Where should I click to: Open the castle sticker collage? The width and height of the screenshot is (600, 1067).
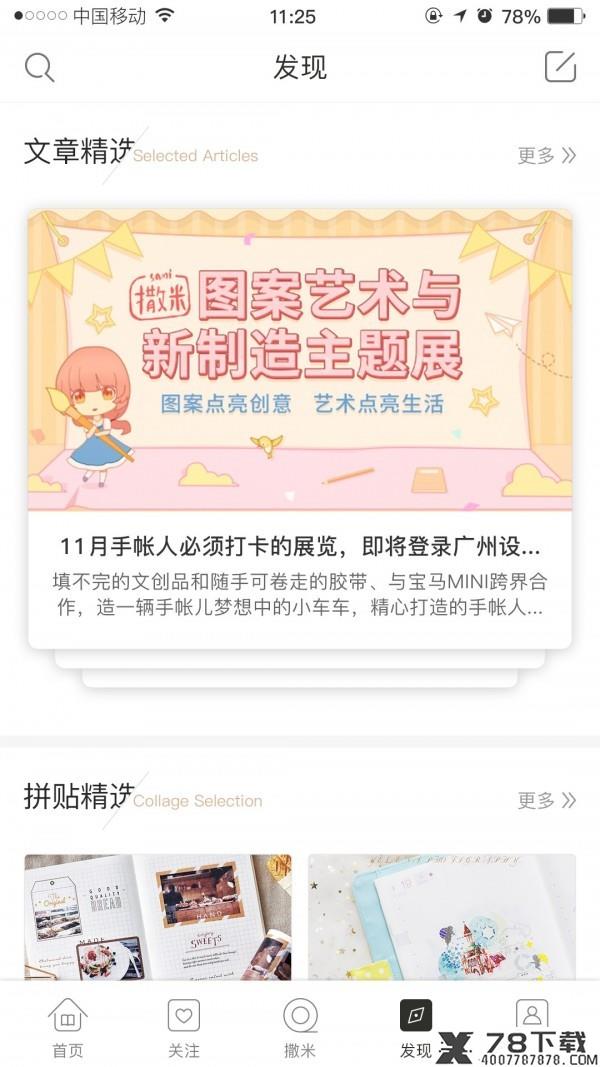[442, 917]
